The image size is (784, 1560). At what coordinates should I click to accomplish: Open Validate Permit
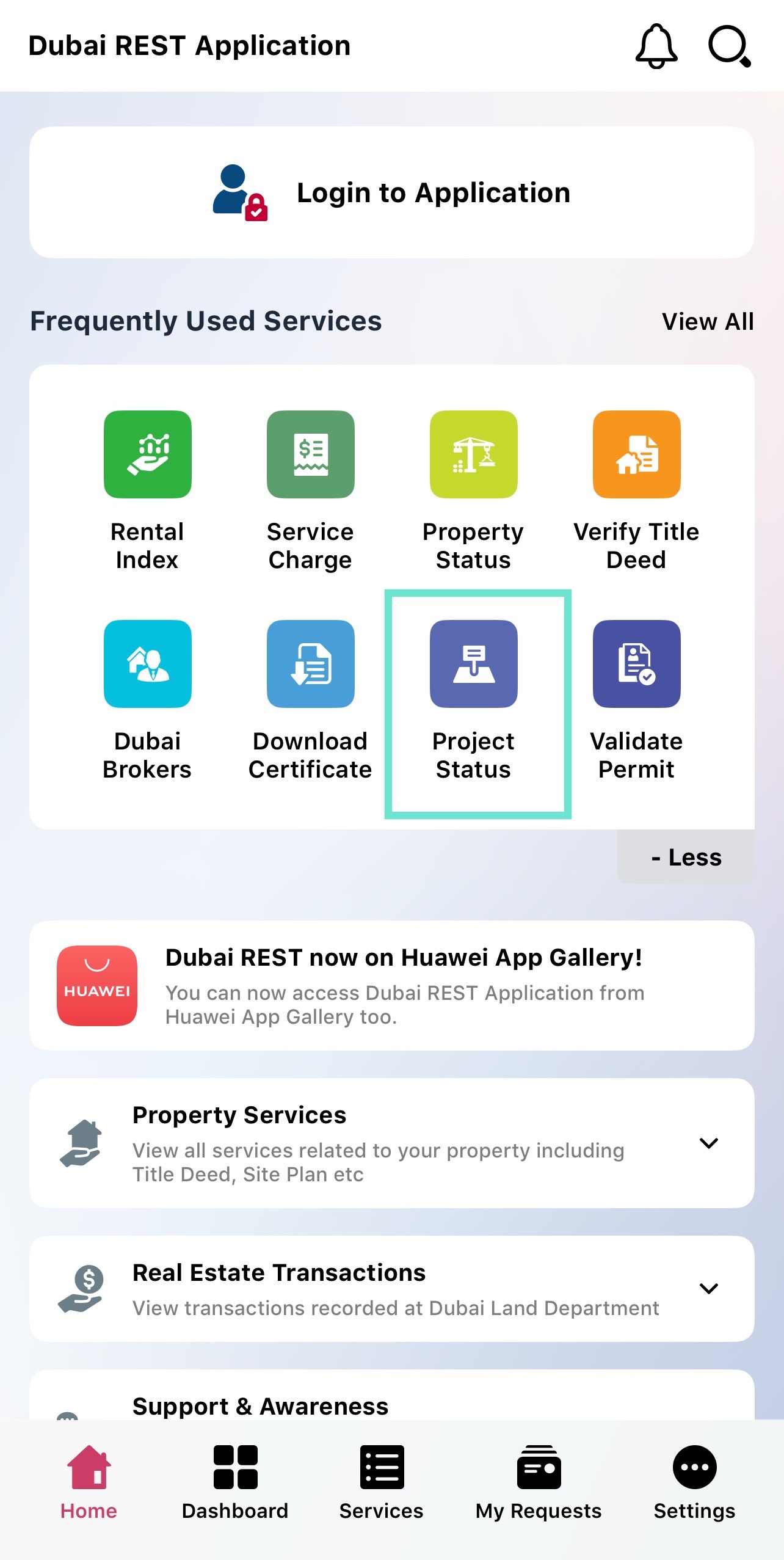pos(636,699)
